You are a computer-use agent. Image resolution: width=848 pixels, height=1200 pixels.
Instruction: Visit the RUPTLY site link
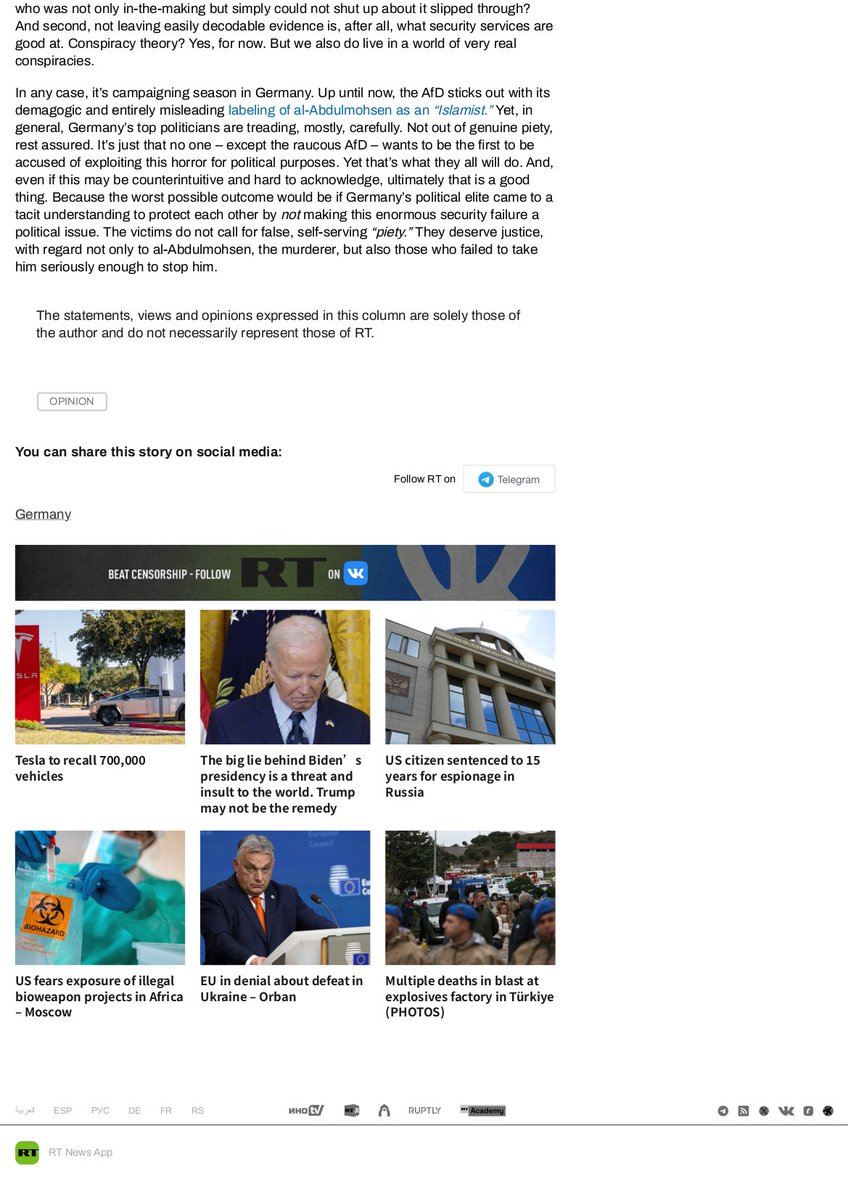pos(424,1111)
